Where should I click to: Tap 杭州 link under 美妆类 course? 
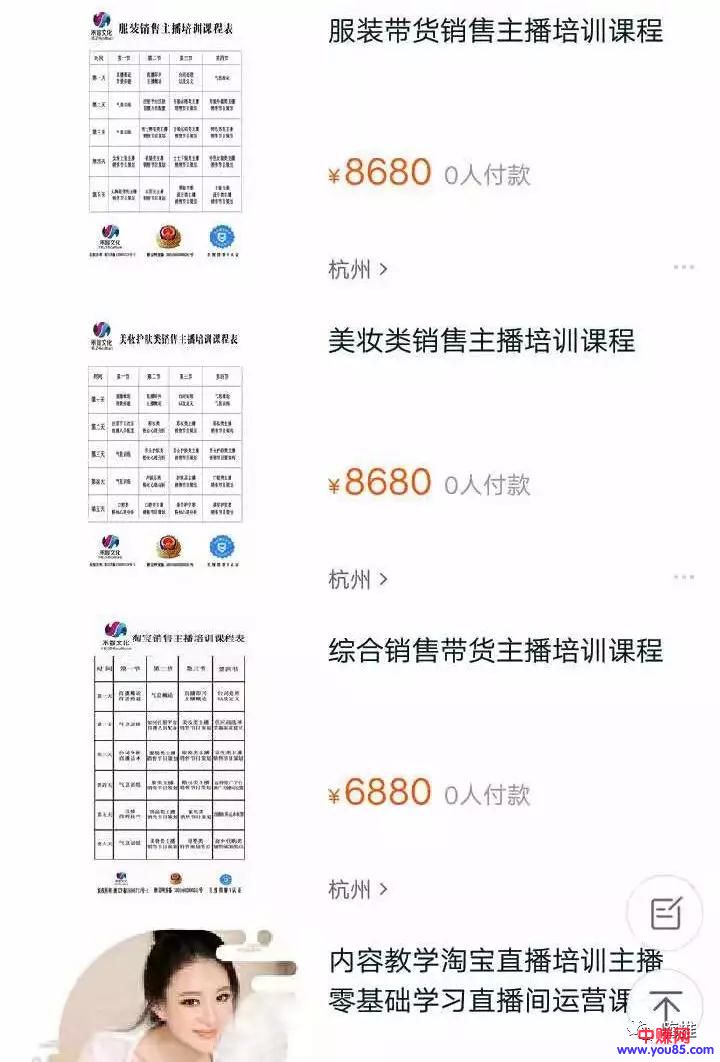tap(358, 579)
